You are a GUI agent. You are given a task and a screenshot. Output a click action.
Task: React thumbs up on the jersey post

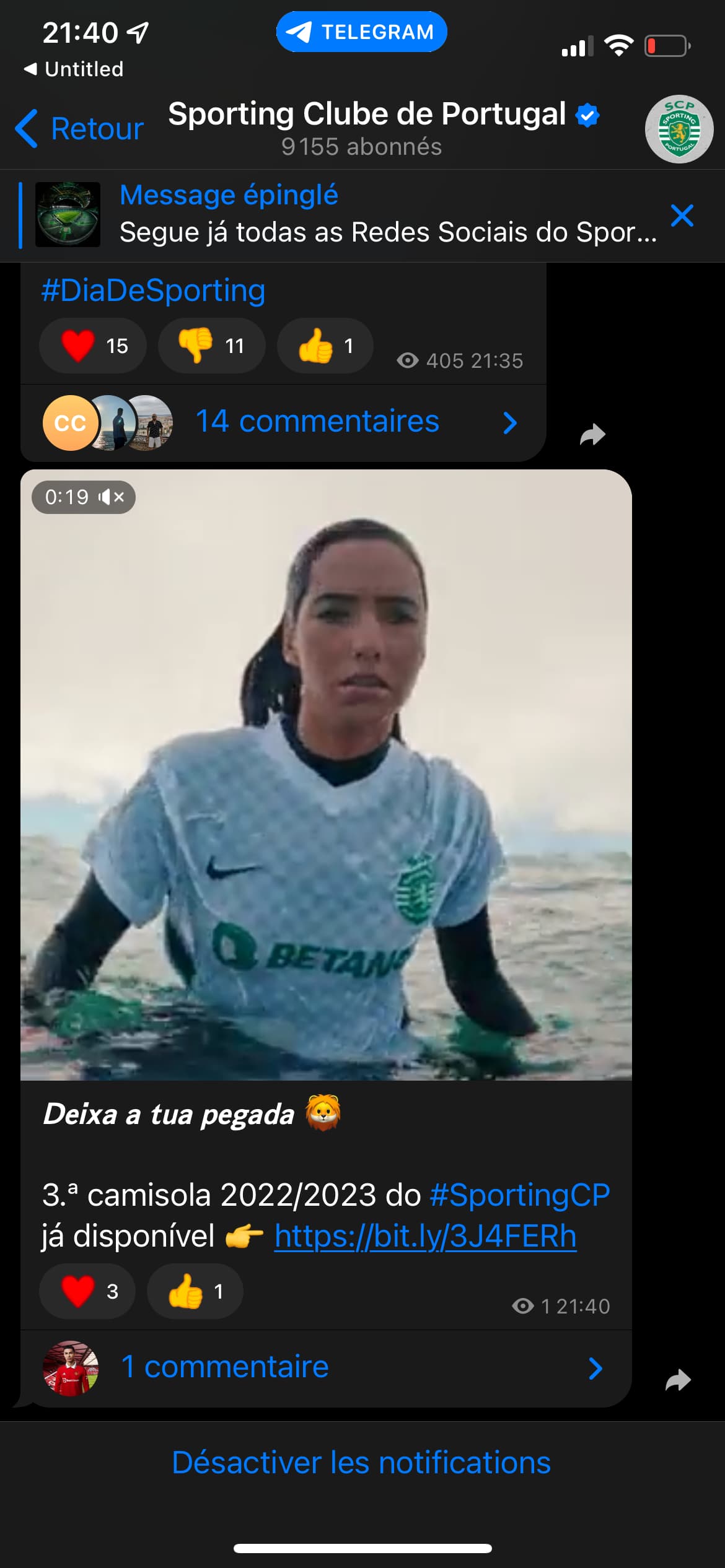(195, 1291)
